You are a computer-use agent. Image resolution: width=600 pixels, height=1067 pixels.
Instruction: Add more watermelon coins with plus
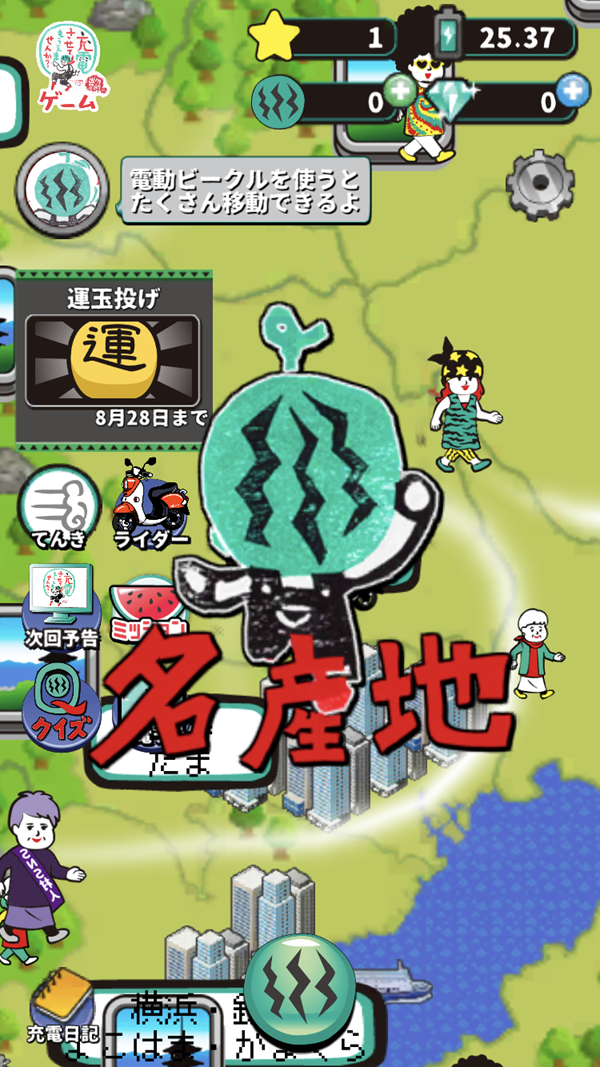pyautogui.click(x=400, y=93)
